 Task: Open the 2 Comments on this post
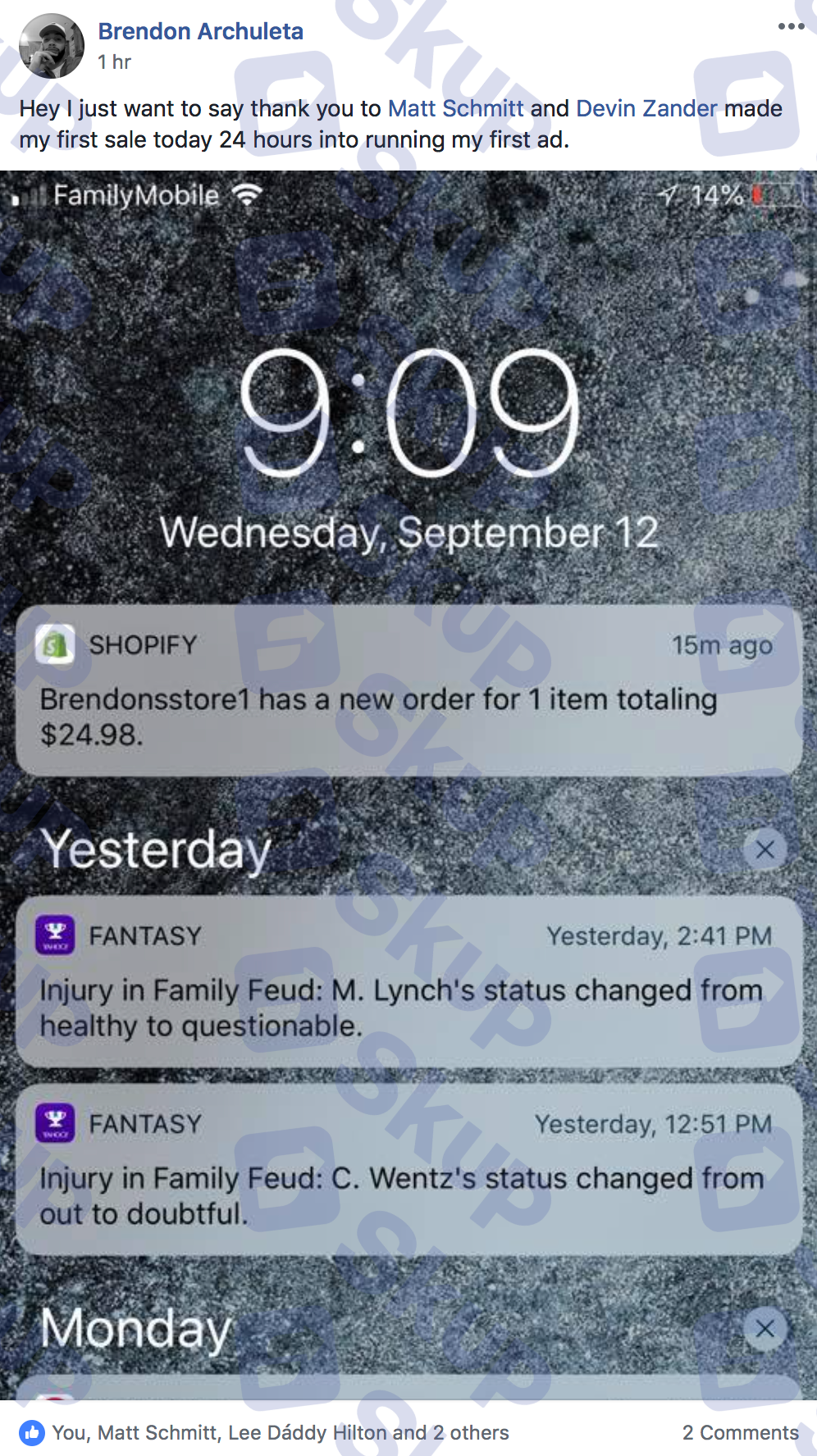(x=740, y=1432)
